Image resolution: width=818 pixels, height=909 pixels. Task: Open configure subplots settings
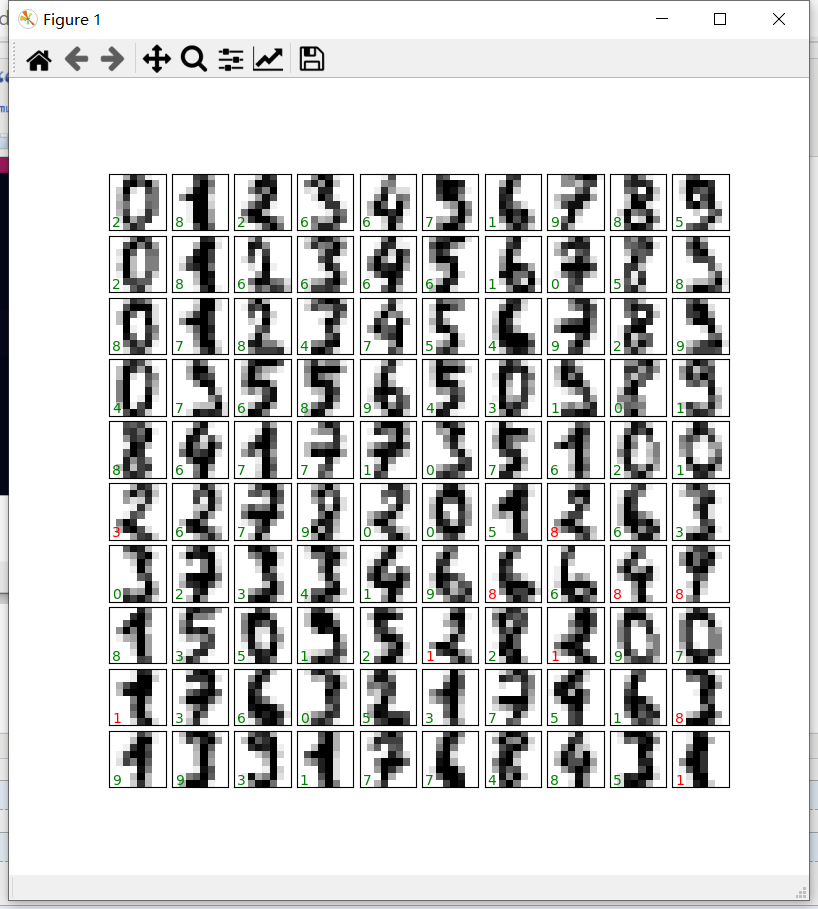point(231,60)
